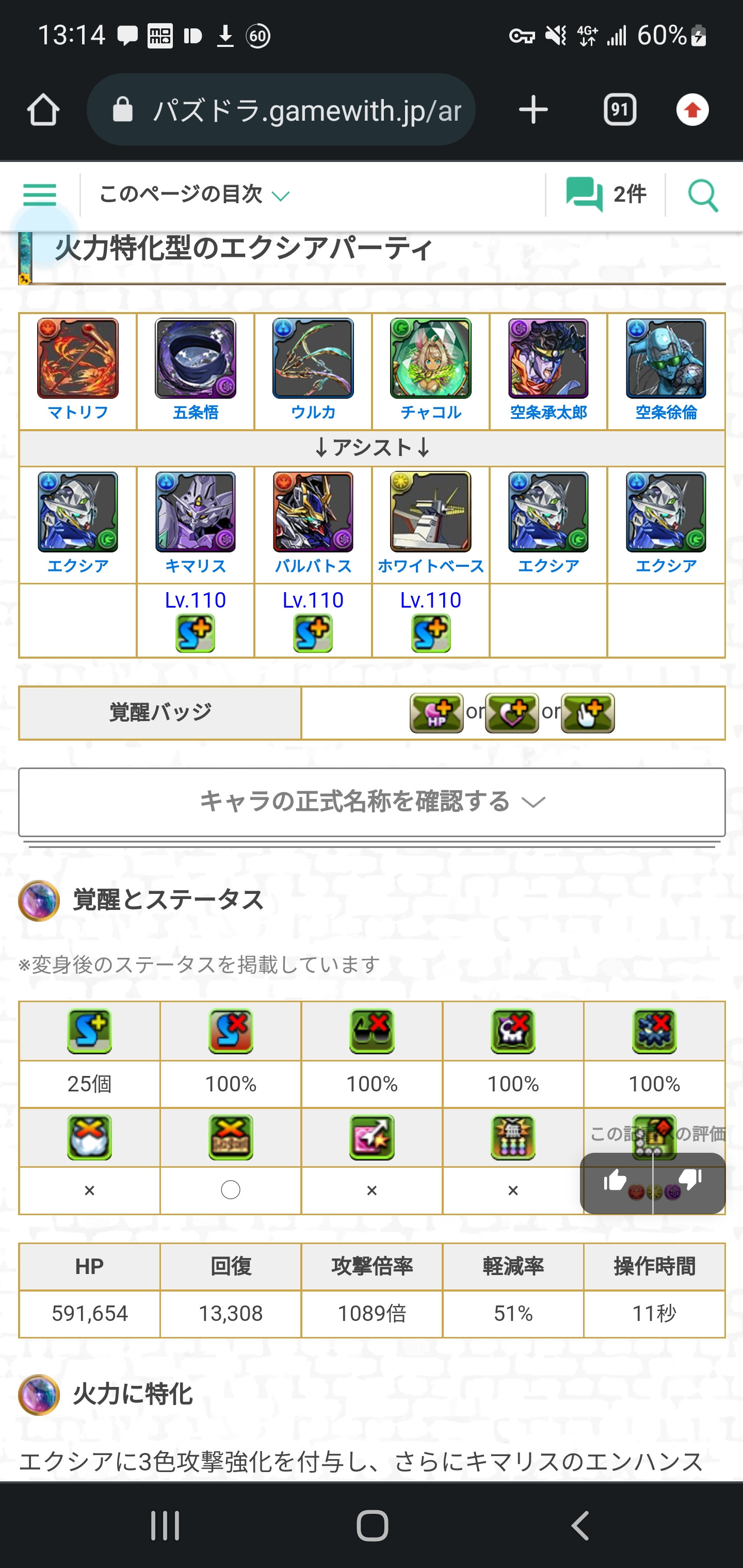This screenshot has height=1568, width=743.
Task: Open the tab switcher showing 91 tabs
Action: coord(619,110)
